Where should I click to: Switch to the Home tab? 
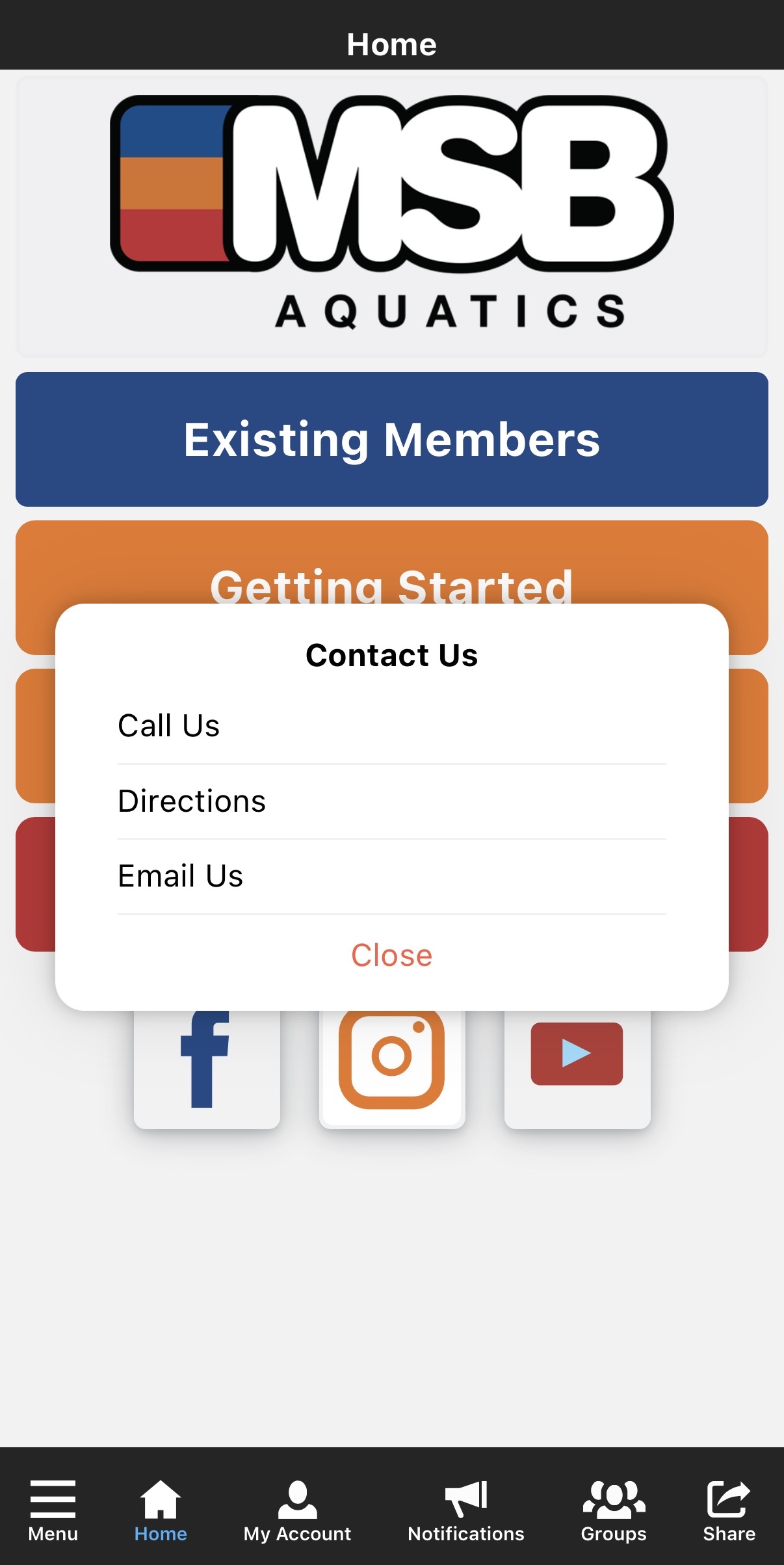tap(161, 1510)
